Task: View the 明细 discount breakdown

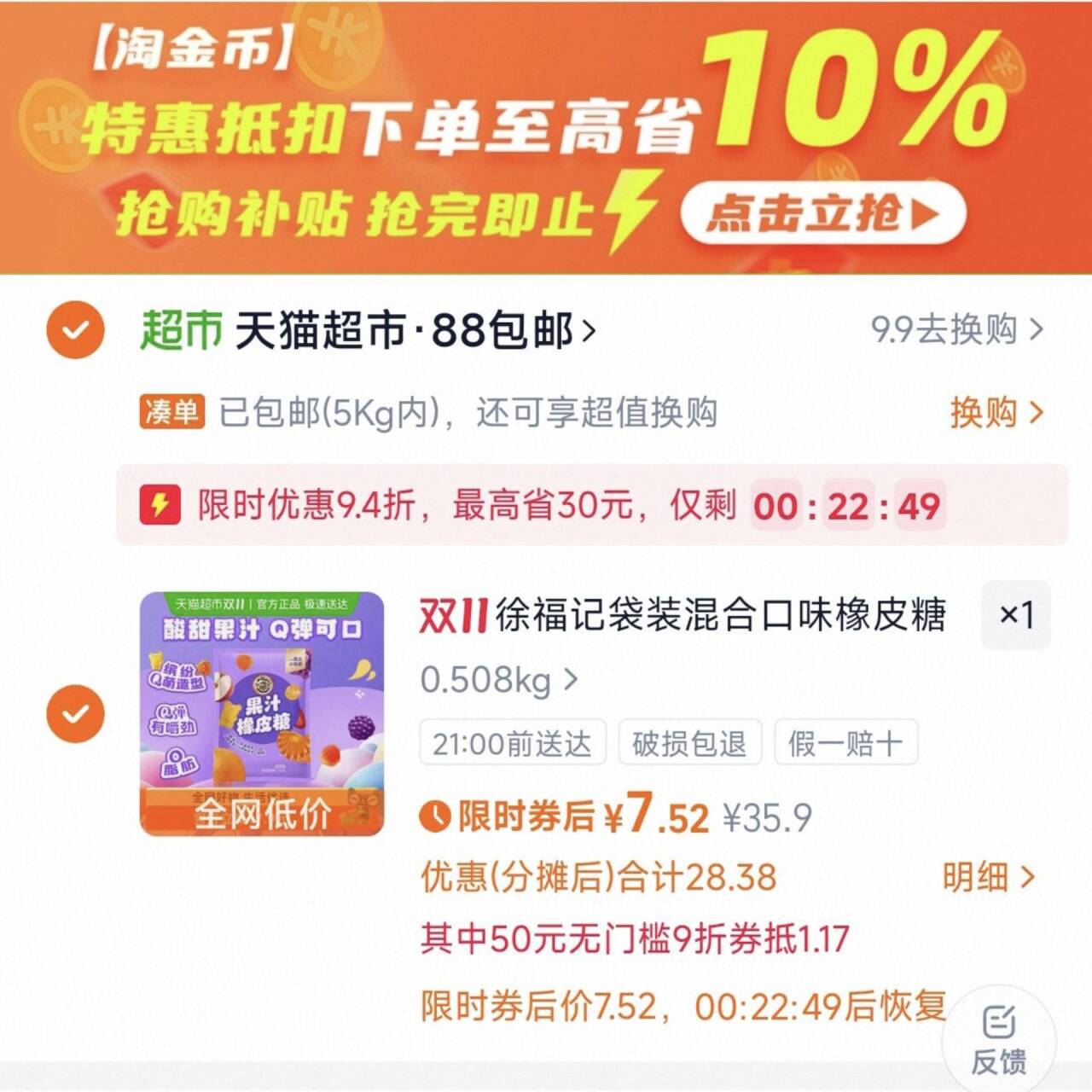Action: click(988, 877)
